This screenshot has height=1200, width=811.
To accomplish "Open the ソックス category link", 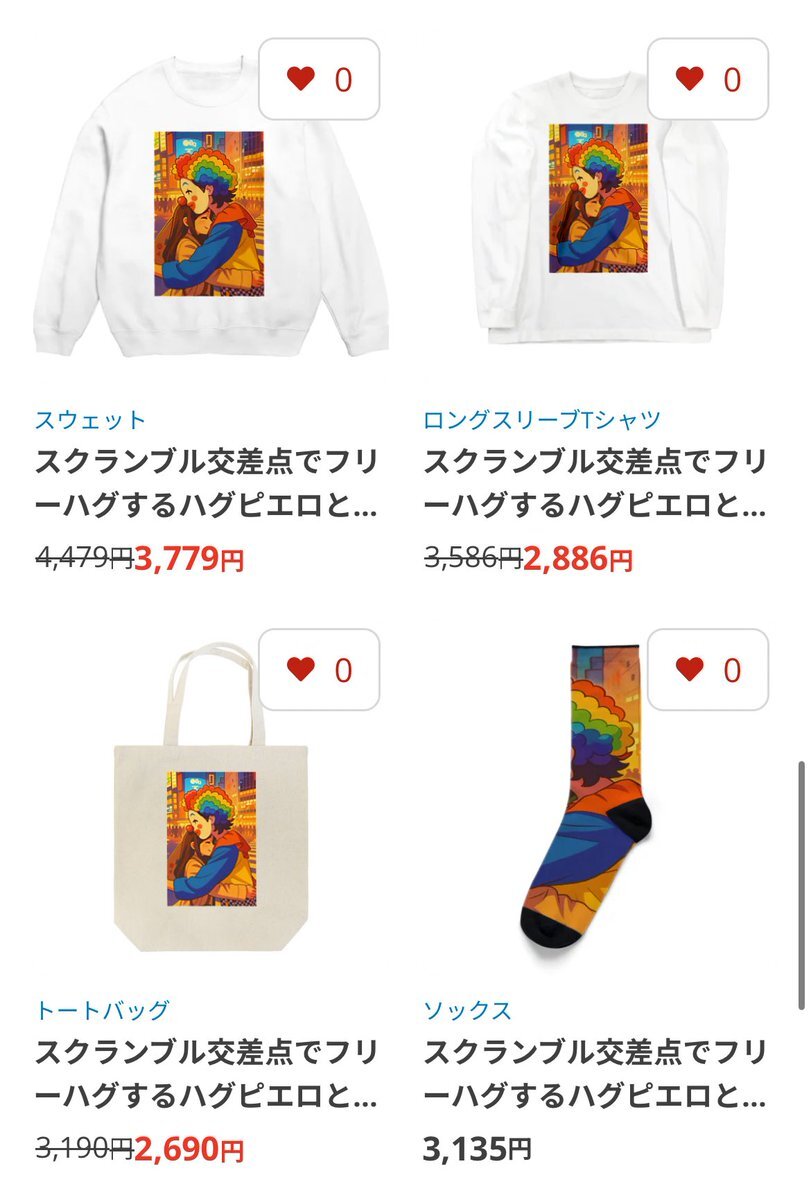I will click(468, 1010).
